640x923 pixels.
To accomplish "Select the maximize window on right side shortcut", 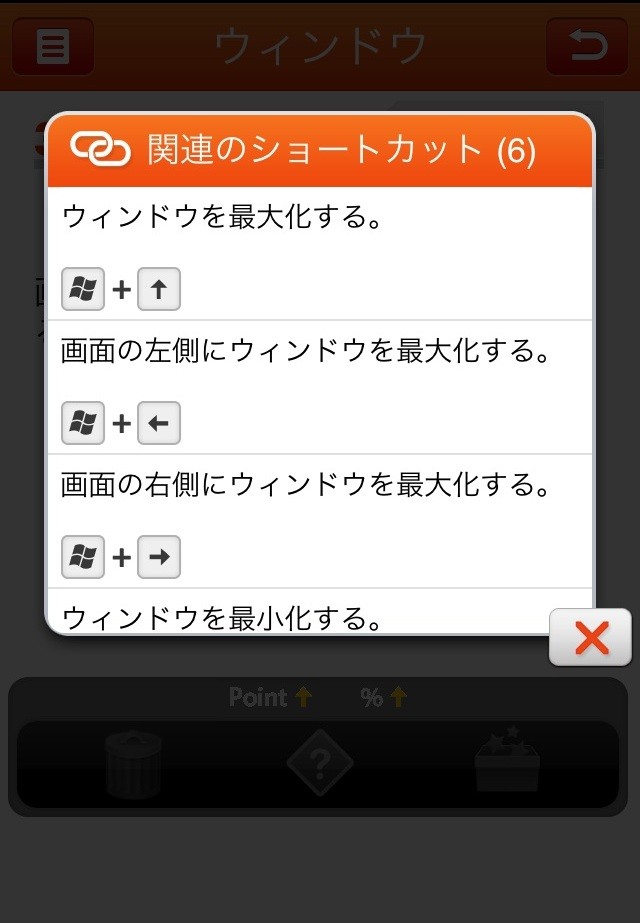I will pos(319,522).
